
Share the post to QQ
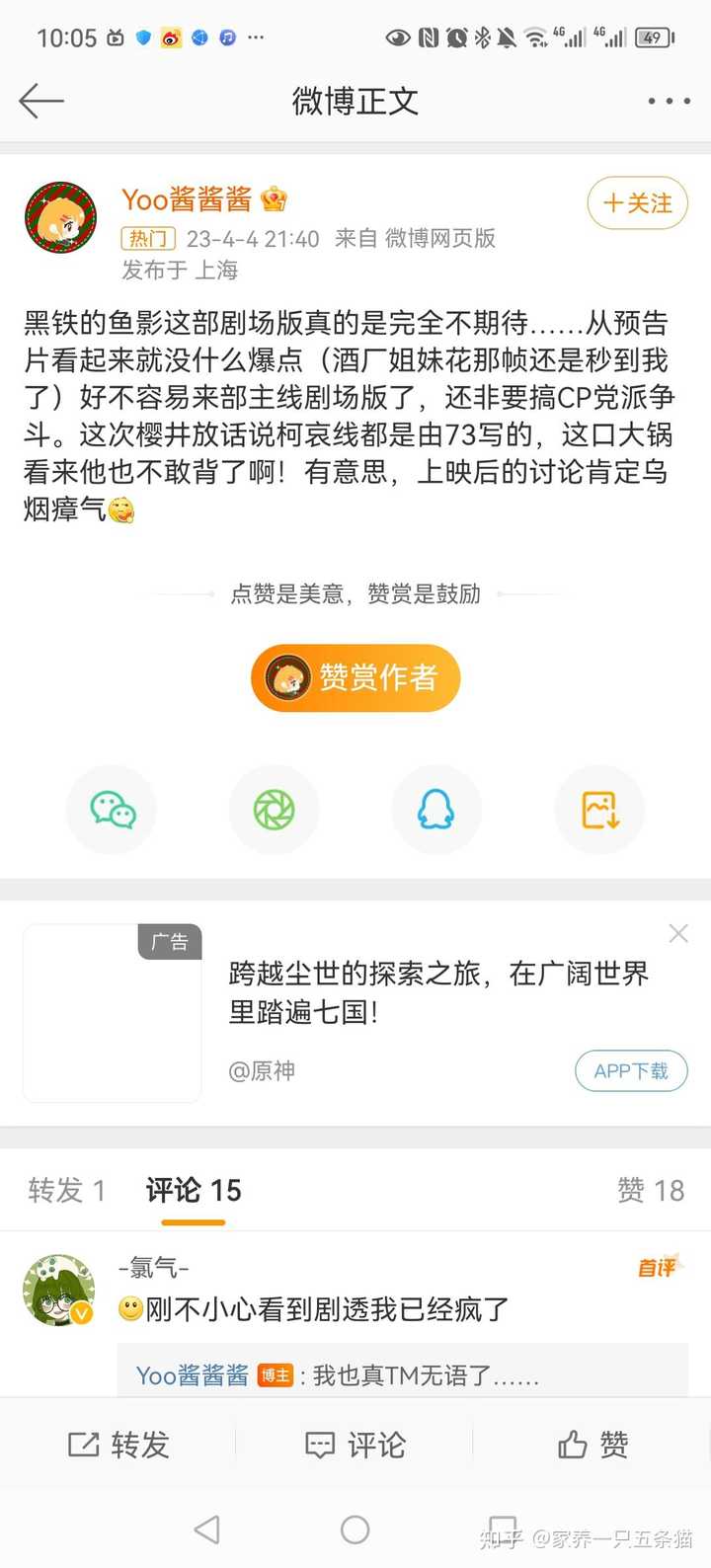(436, 811)
